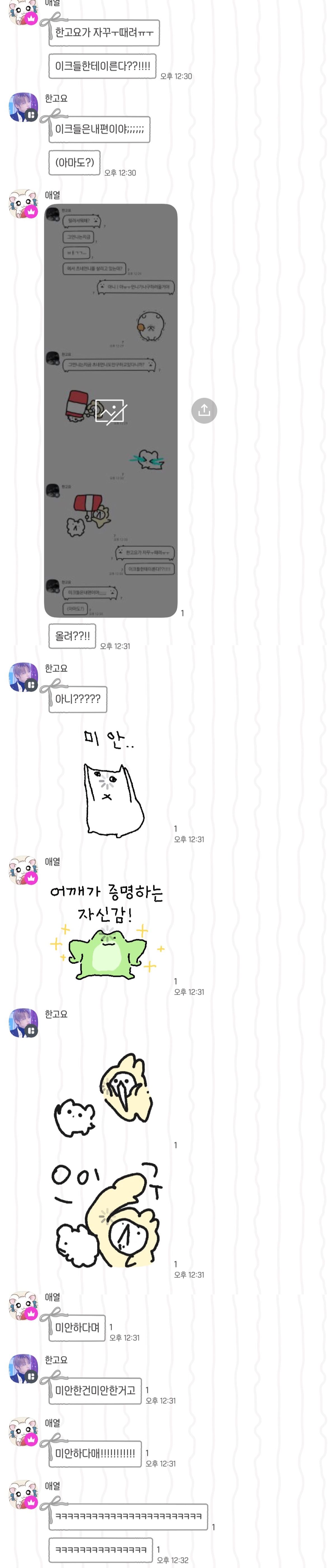Open the screenshot image sent by 애열
Screen dimensions: 336x1568
point(111,411)
